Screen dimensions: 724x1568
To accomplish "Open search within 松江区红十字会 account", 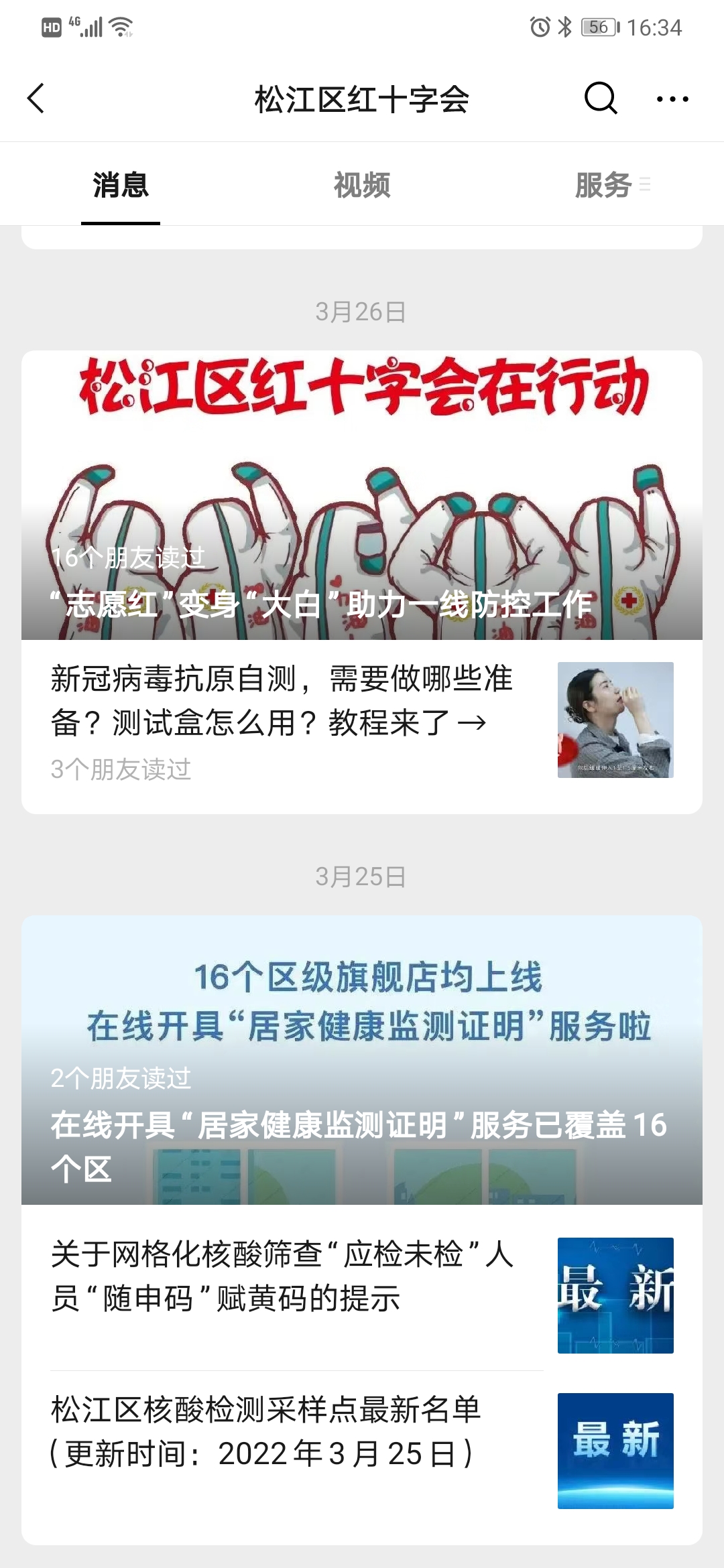I will pos(599,99).
